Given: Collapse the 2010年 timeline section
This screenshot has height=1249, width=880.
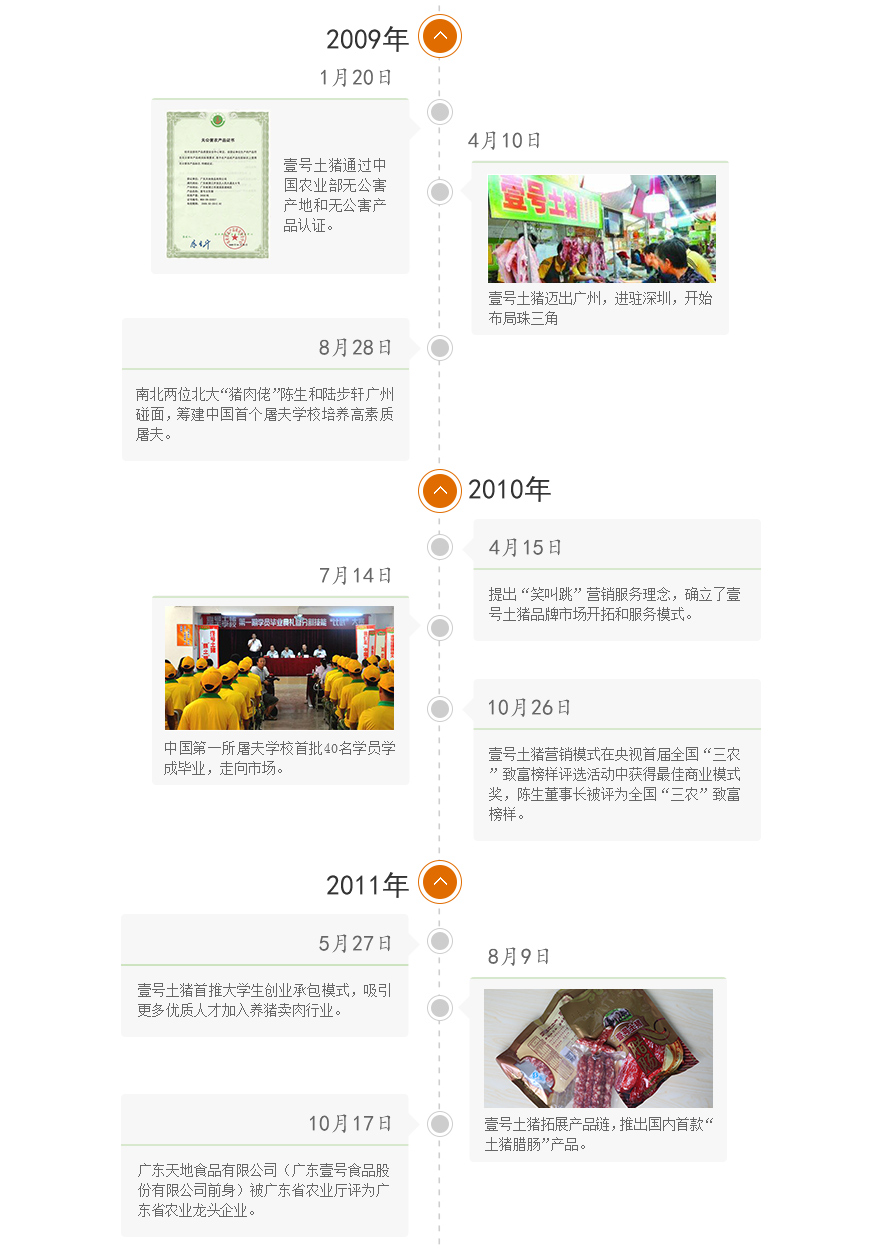Looking at the screenshot, I should tap(440, 490).
